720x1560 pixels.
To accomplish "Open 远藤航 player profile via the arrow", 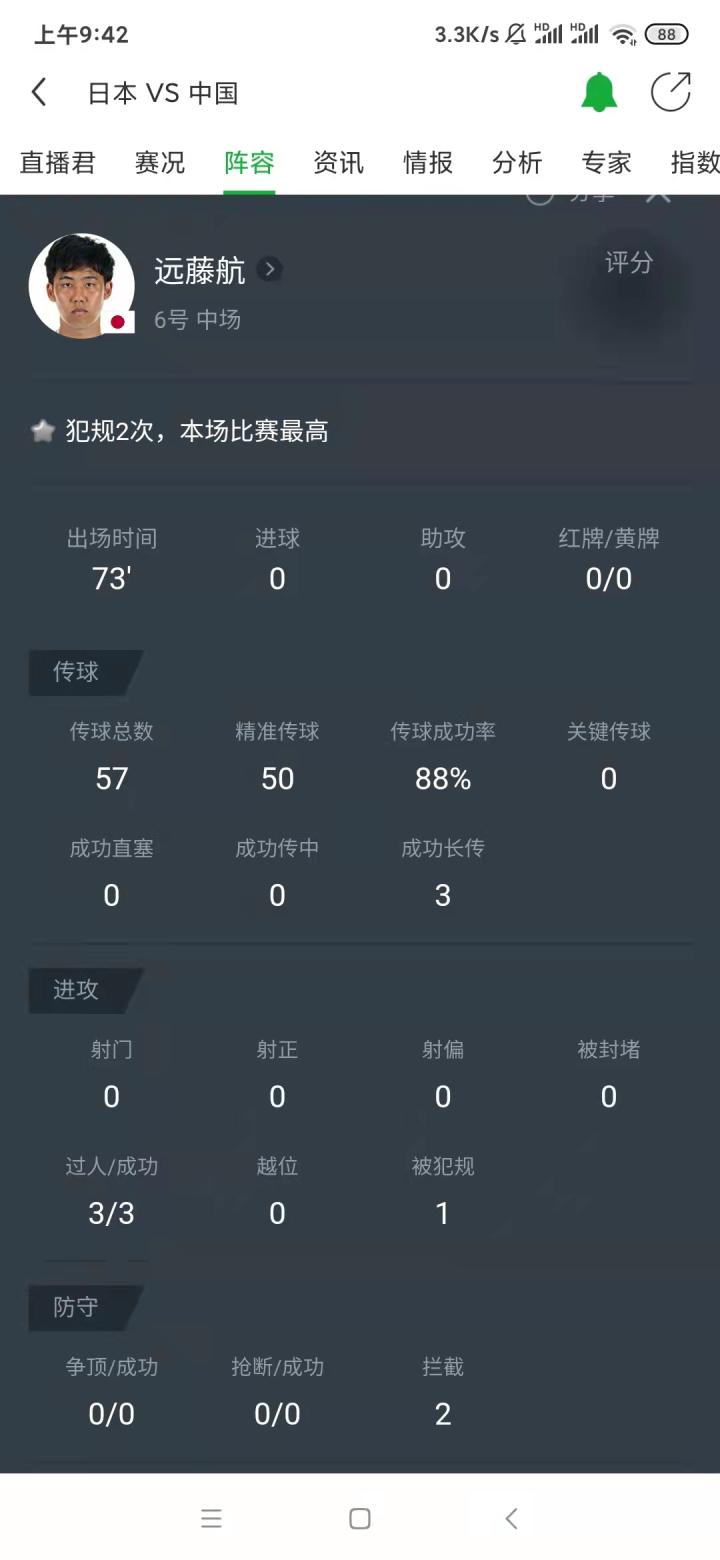I will pos(269,270).
